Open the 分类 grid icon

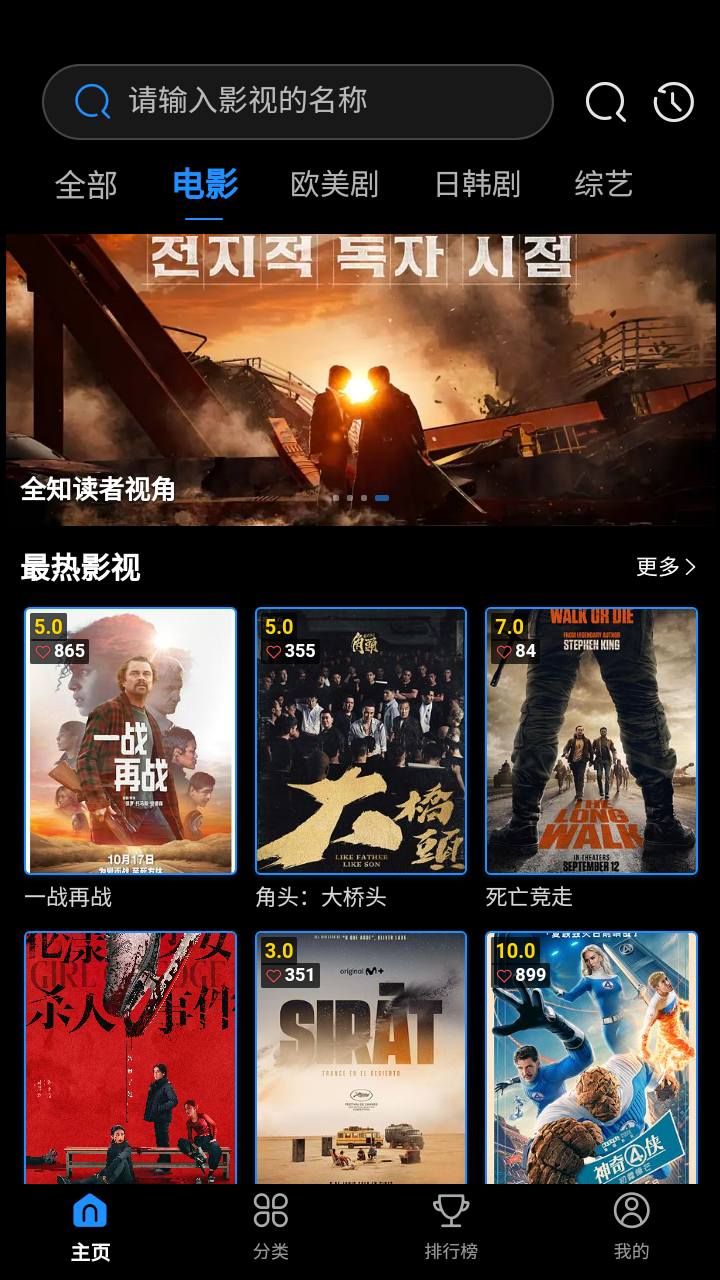269,1209
